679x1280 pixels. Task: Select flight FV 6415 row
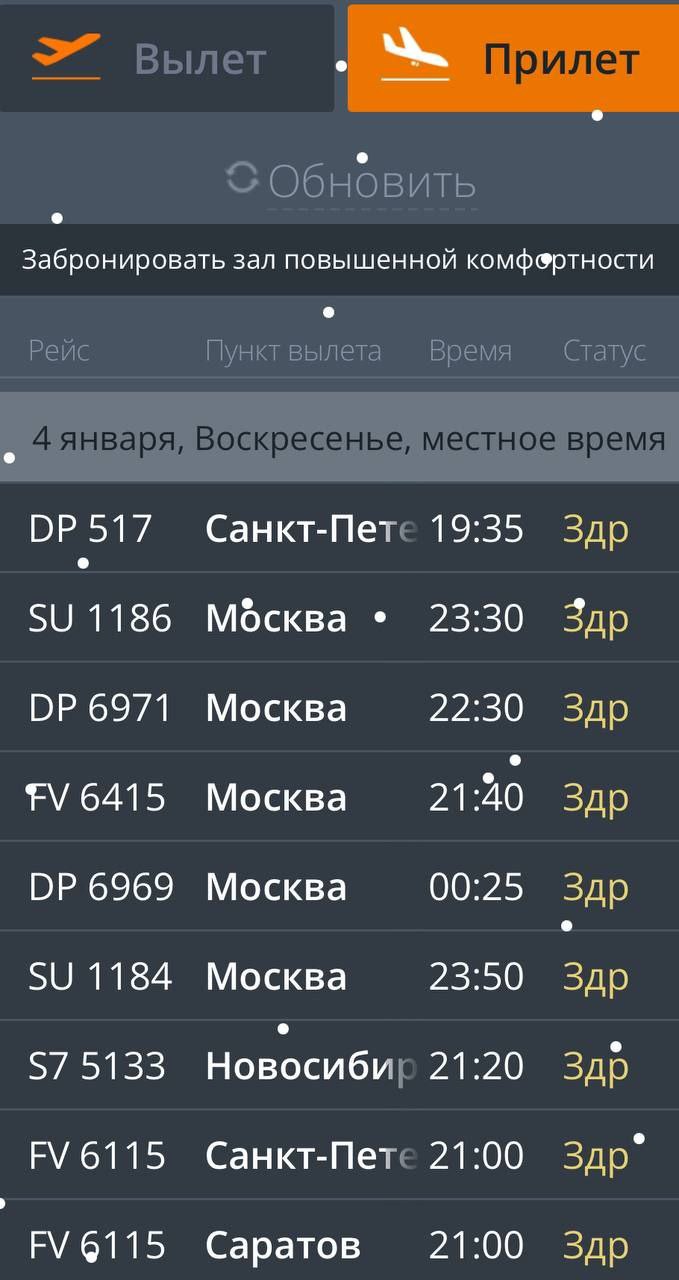[338, 797]
